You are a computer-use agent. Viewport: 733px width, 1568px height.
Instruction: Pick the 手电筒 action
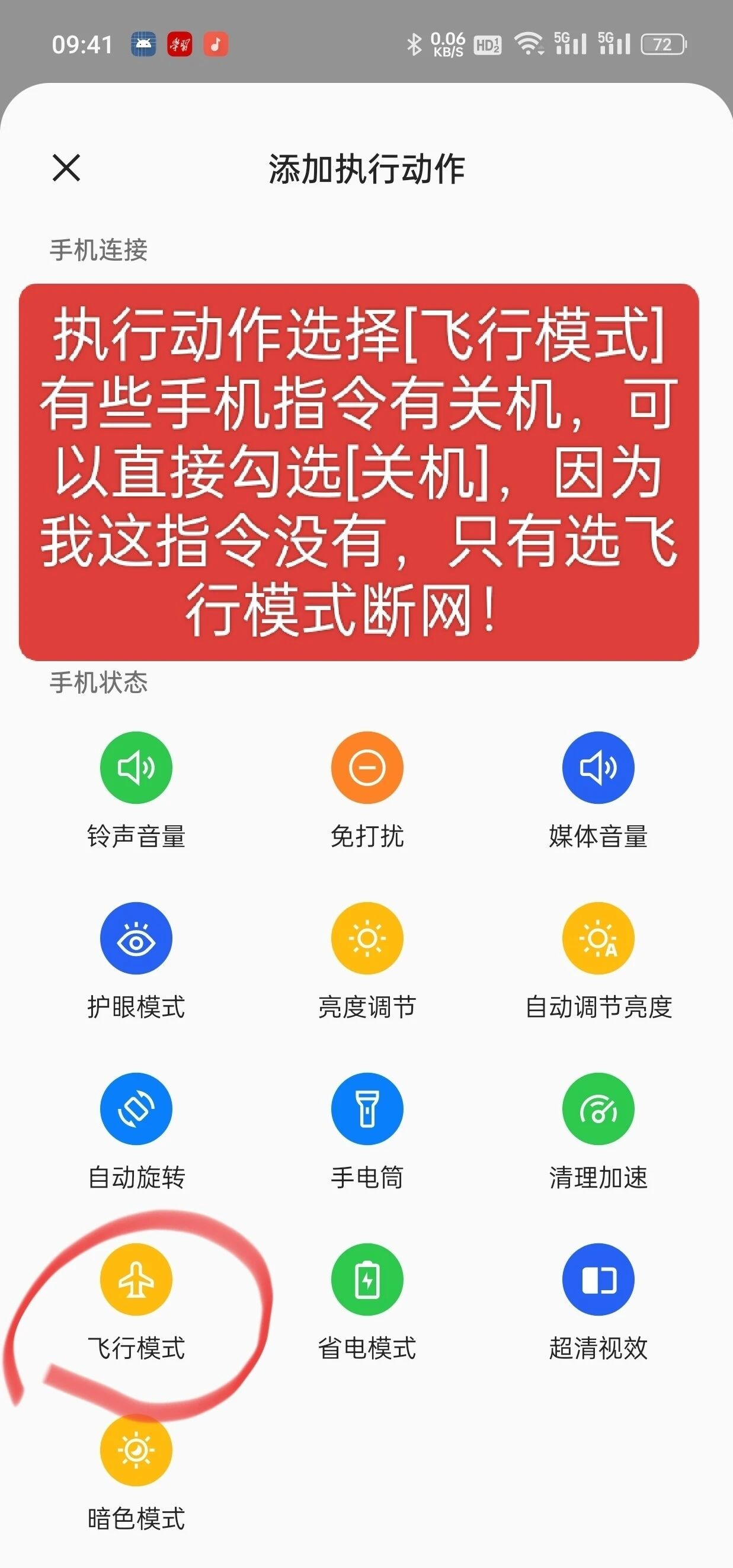(x=367, y=1109)
